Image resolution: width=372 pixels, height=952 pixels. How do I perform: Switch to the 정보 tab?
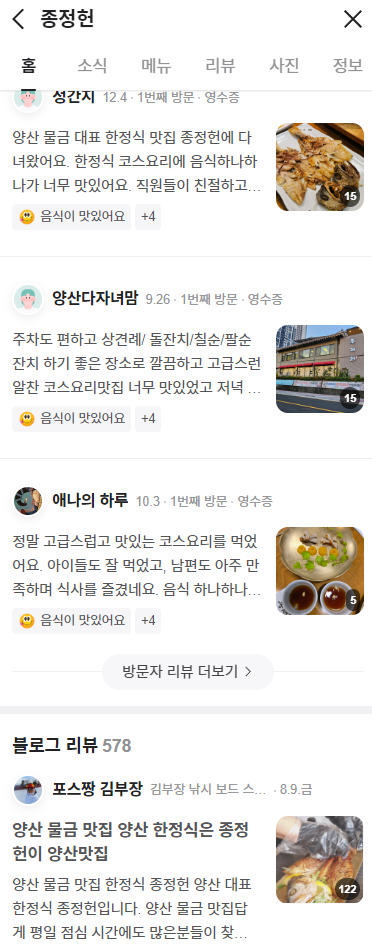point(348,65)
